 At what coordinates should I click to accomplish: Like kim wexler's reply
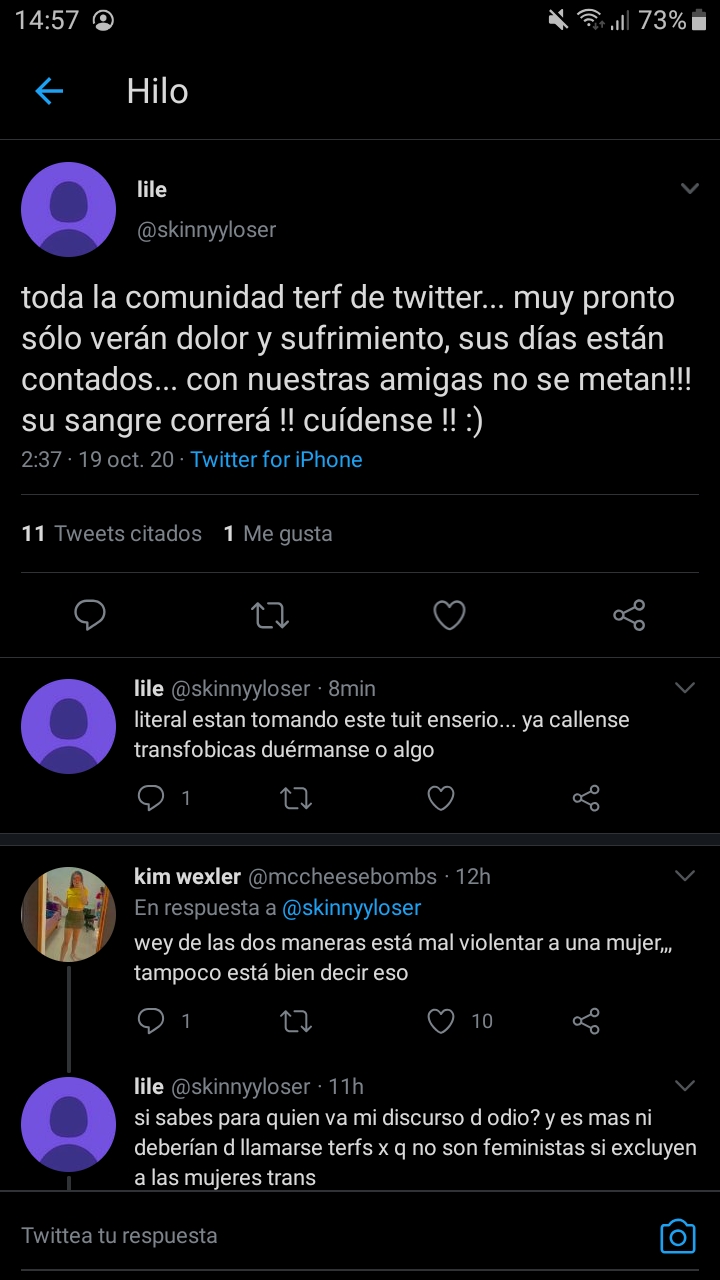pos(441,1021)
